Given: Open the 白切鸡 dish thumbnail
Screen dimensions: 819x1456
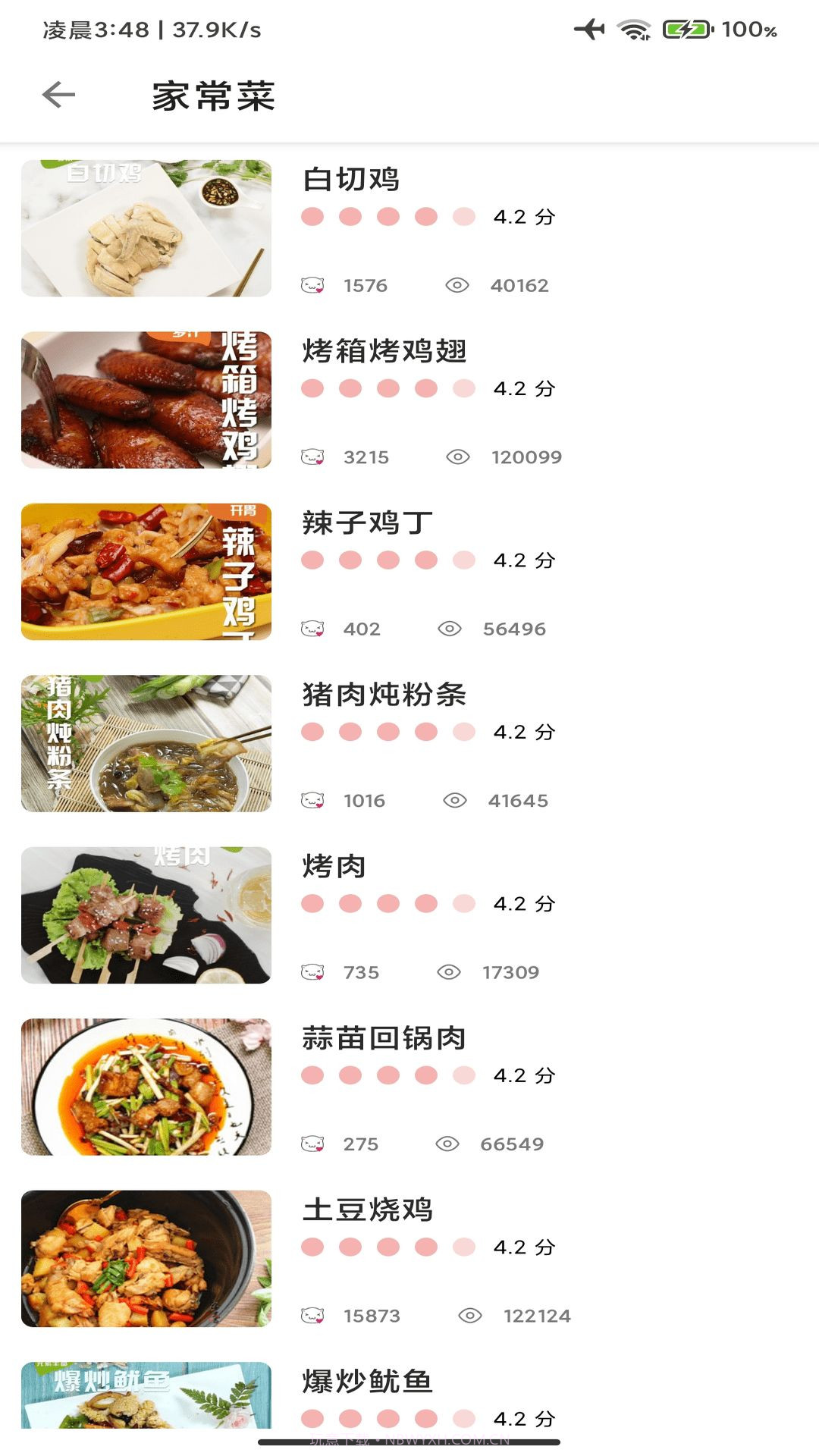Looking at the screenshot, I should [x=146, y=228].
